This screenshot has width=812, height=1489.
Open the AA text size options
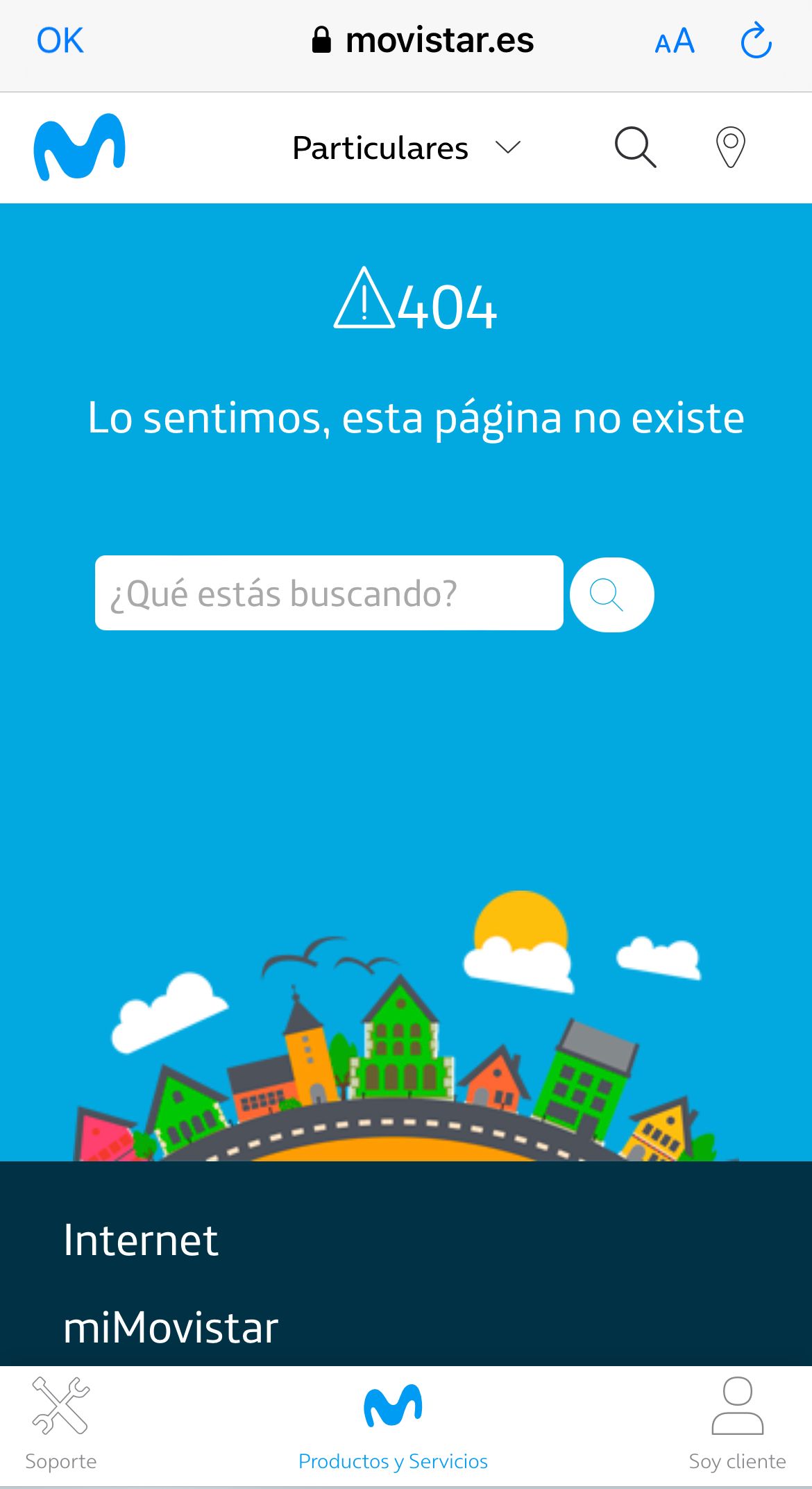point(674,42)
